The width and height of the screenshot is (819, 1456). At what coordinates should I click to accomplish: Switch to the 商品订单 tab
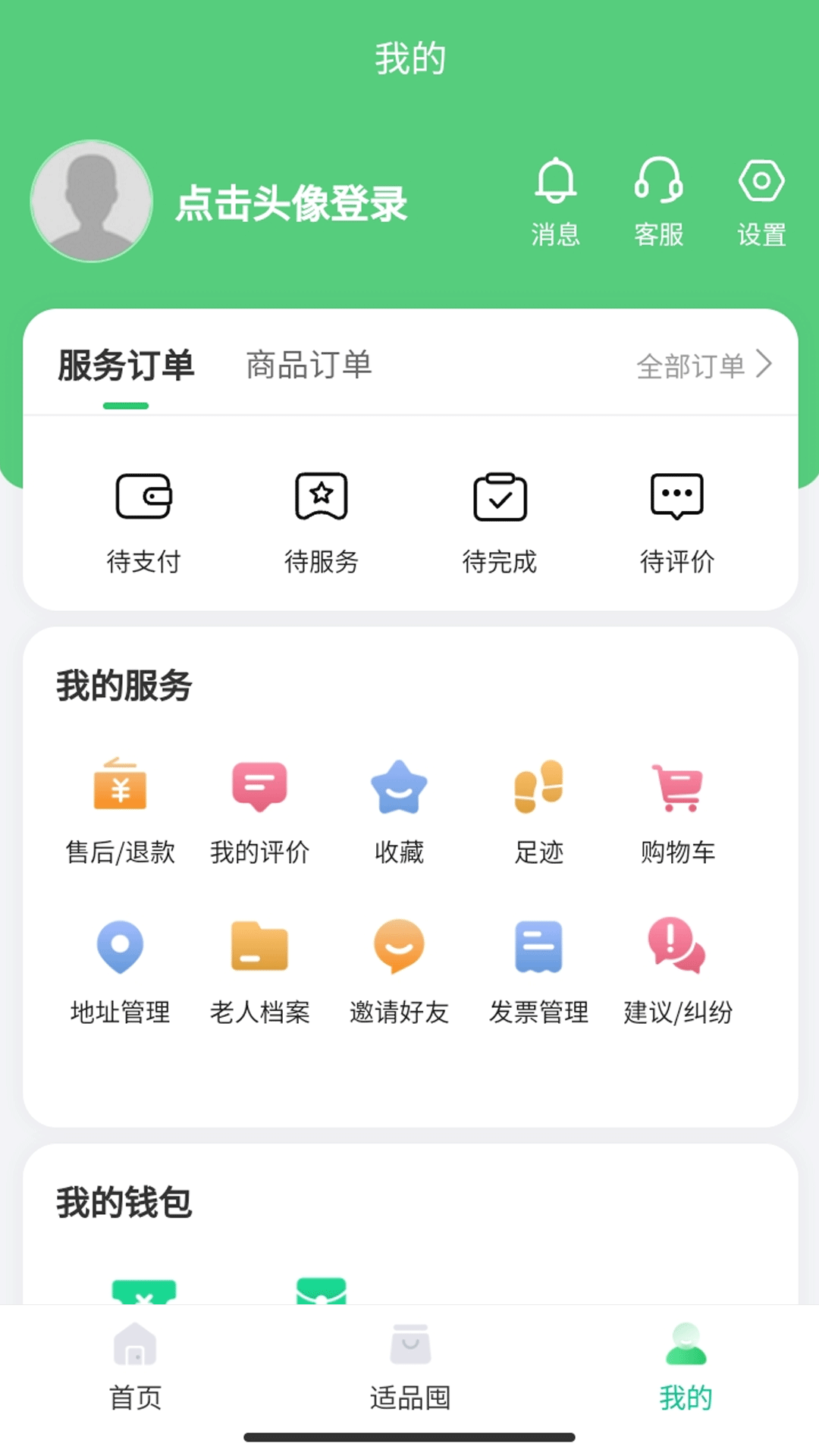(x=307, y=366)
